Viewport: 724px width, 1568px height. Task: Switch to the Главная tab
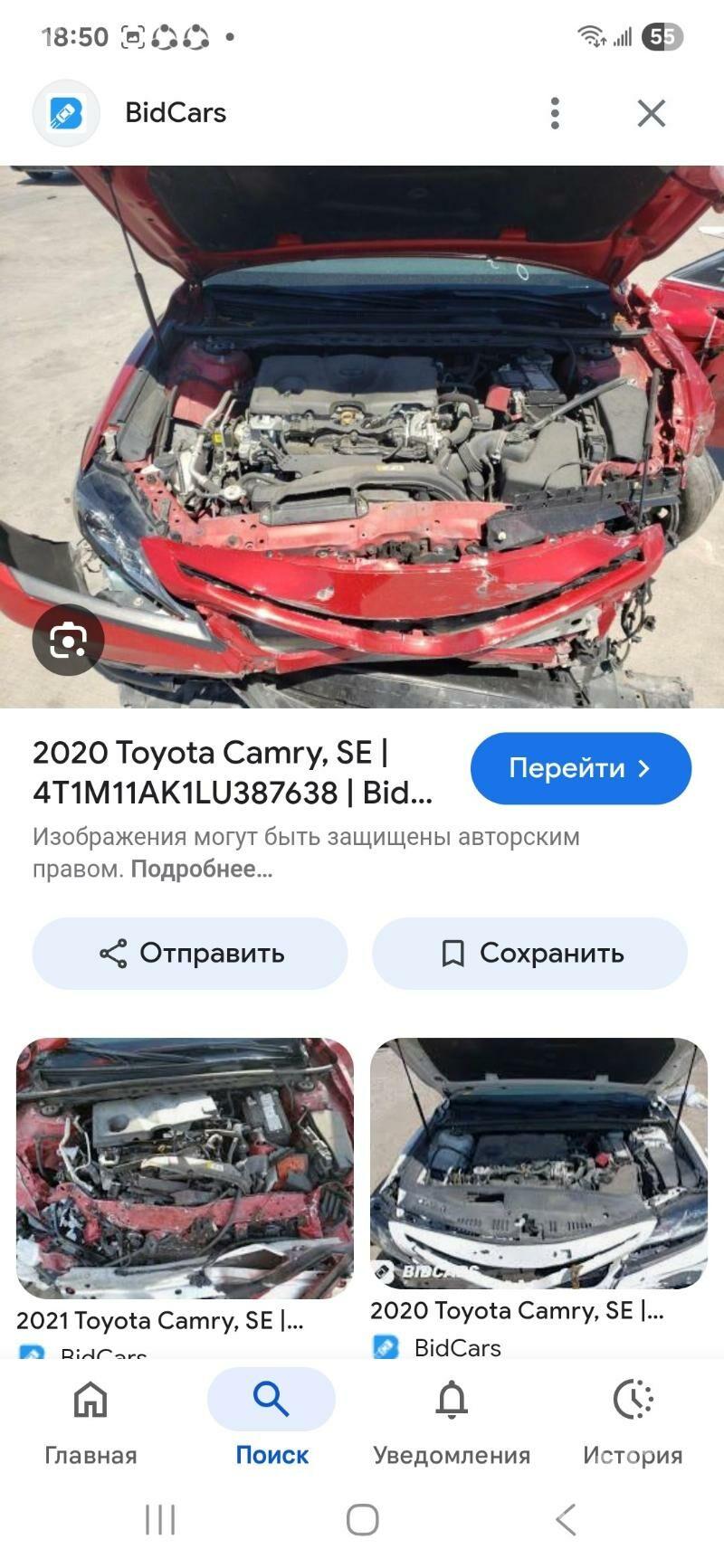pyautogui.click(x=90, y=1419)
